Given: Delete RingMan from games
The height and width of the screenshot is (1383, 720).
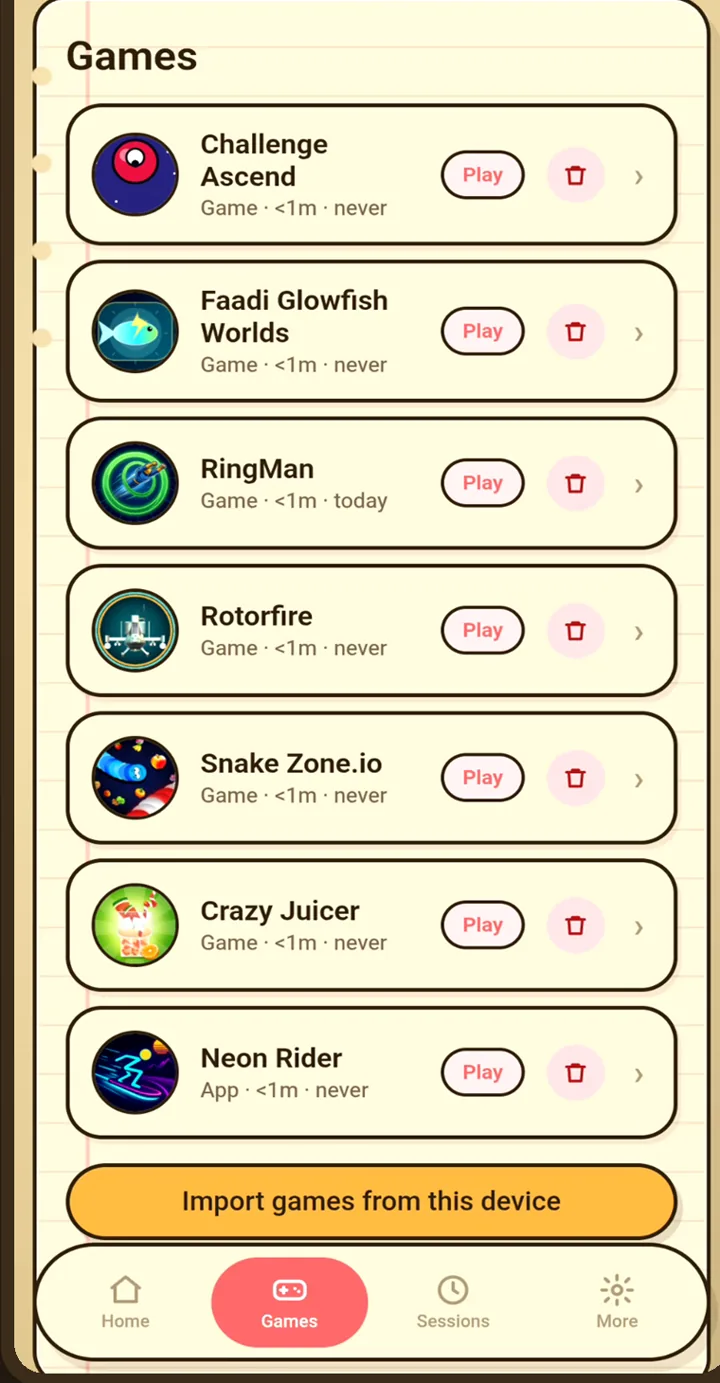Looking at the screenshot, I should click(x=575, y=483).
